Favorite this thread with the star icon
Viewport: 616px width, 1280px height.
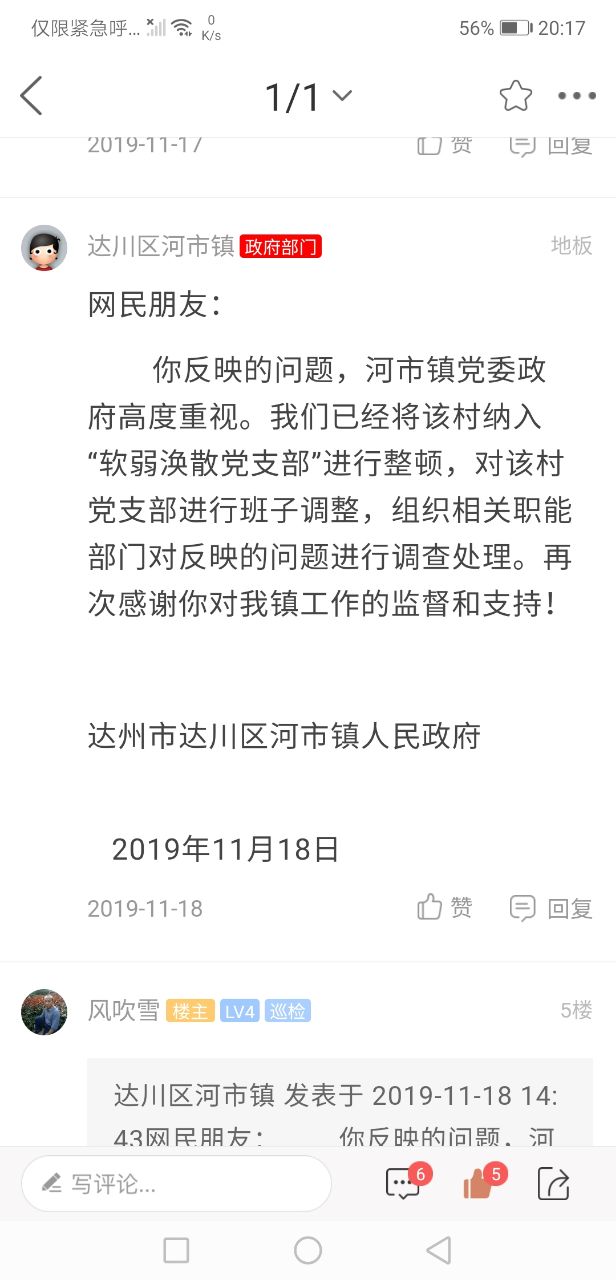coord(516,96)
